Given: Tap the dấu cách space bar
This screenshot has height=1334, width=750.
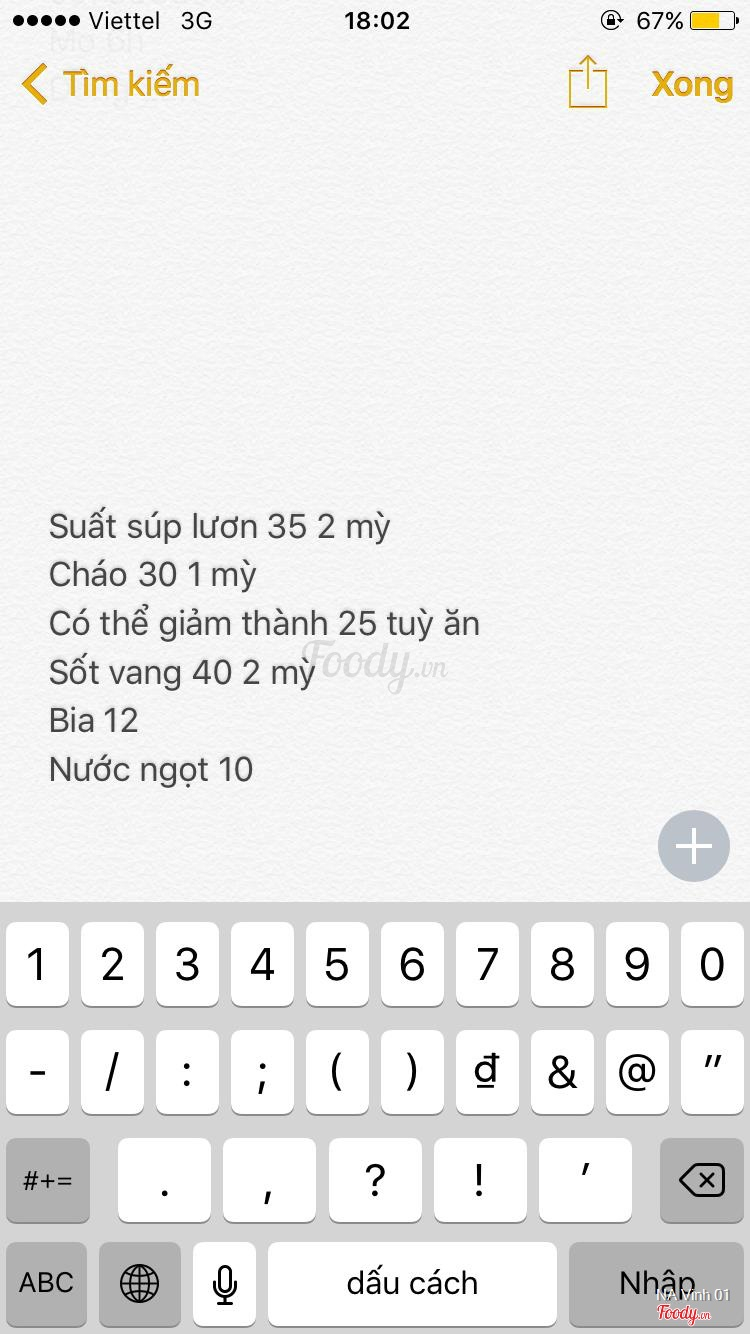Looking at the screenshot, I should pyautogui.click(x=412, y=1283).
